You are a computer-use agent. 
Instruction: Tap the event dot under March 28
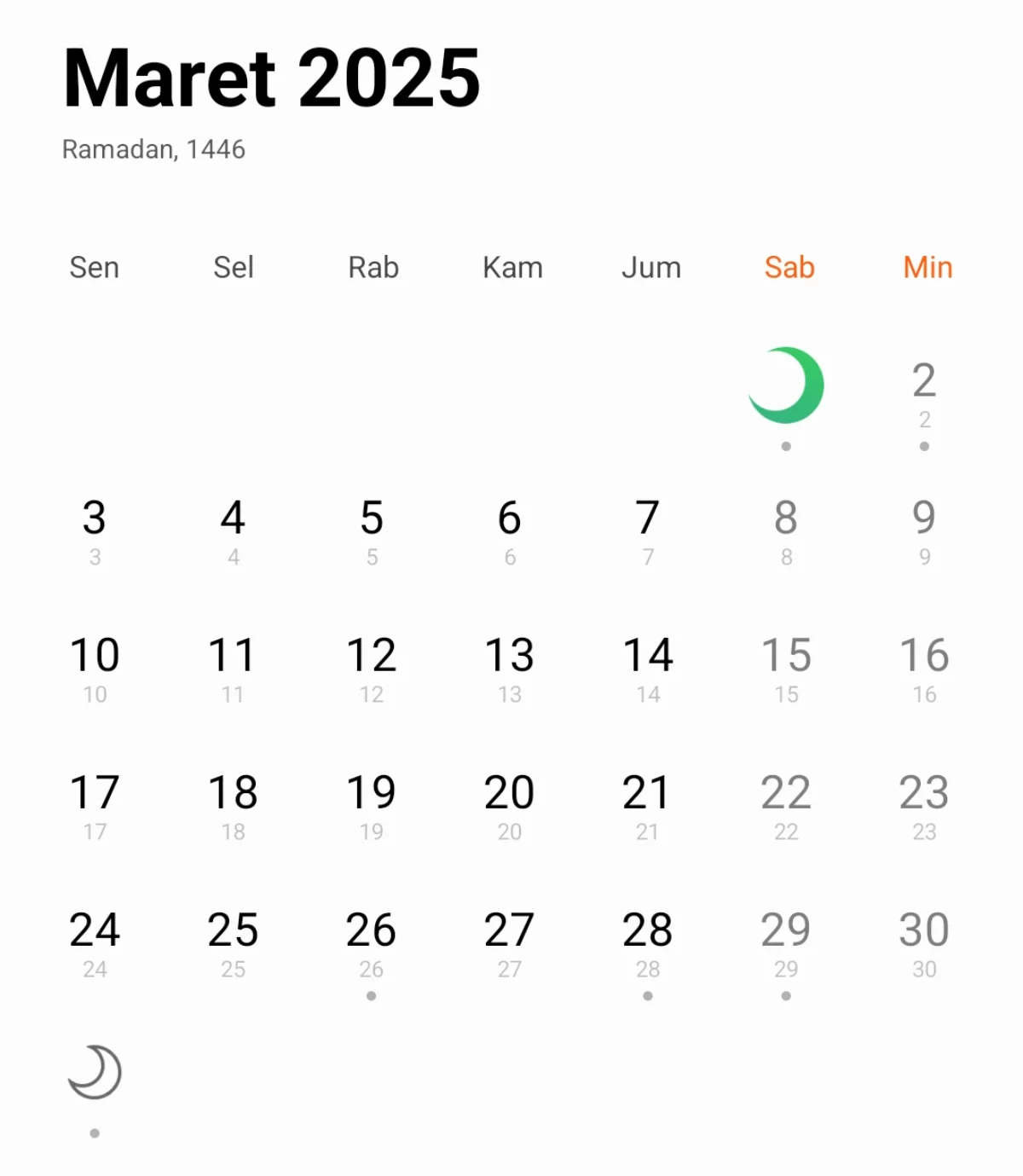pos(648,994)
